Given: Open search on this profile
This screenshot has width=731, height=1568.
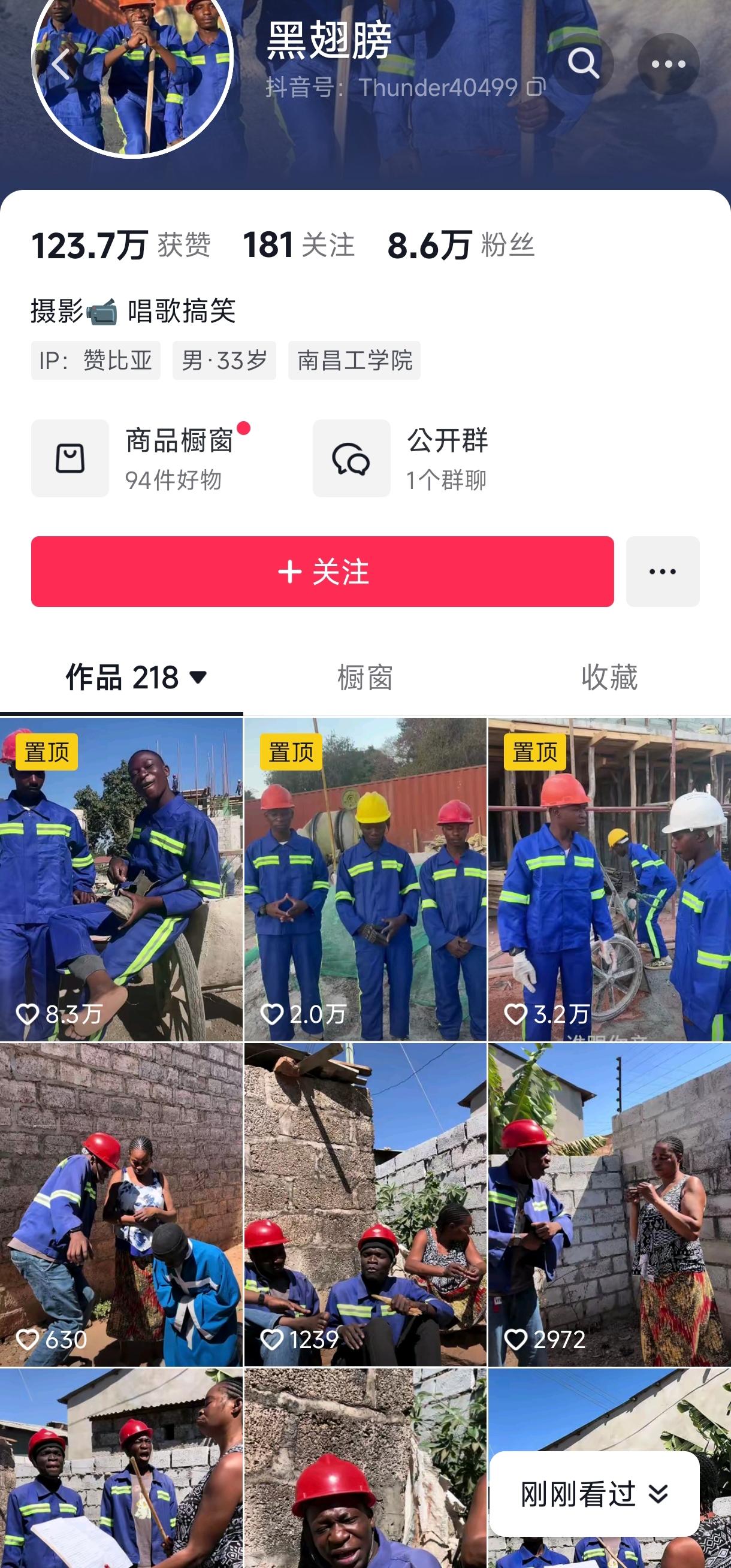Looking at the screenshot, I should click(x=583, y=64).
